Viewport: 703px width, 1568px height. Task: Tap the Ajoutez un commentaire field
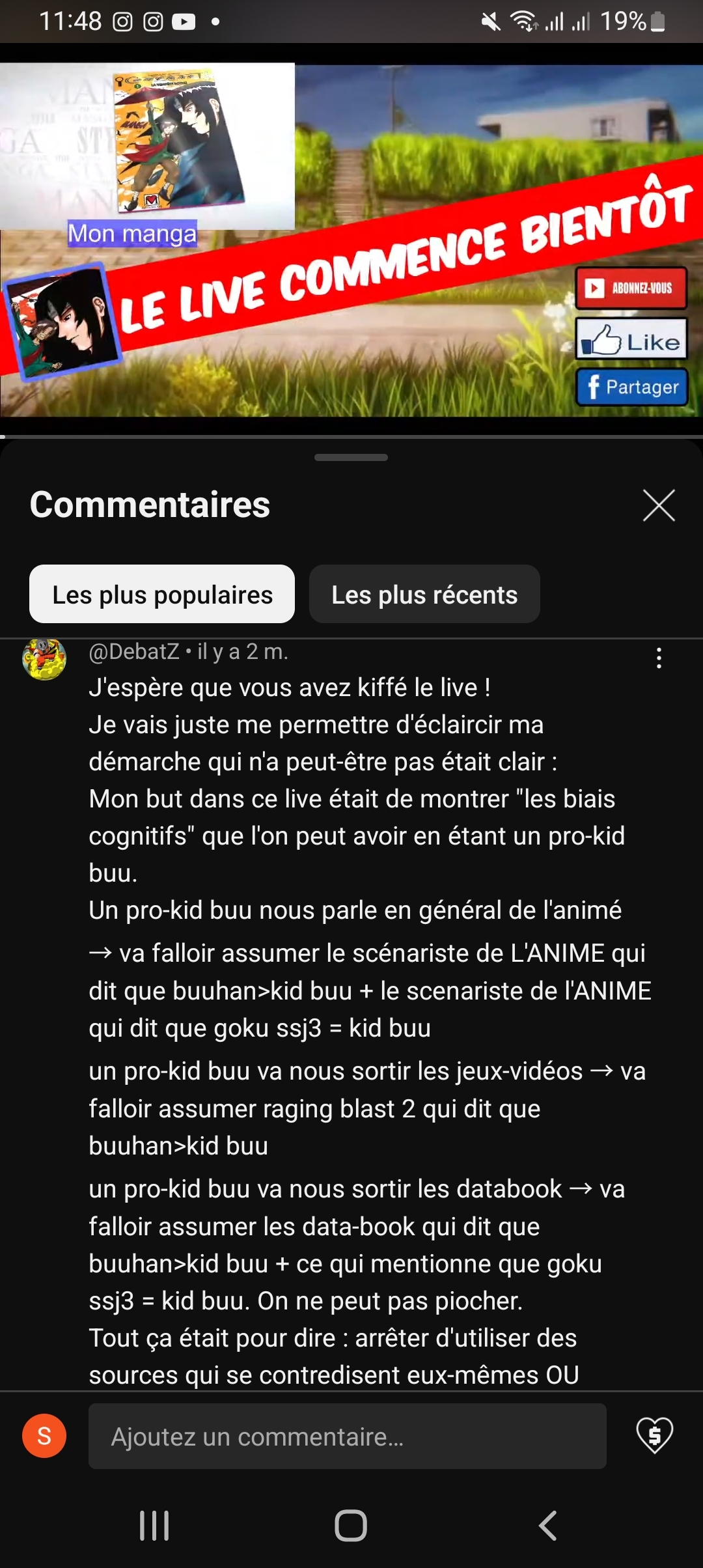pos(347,1436)
